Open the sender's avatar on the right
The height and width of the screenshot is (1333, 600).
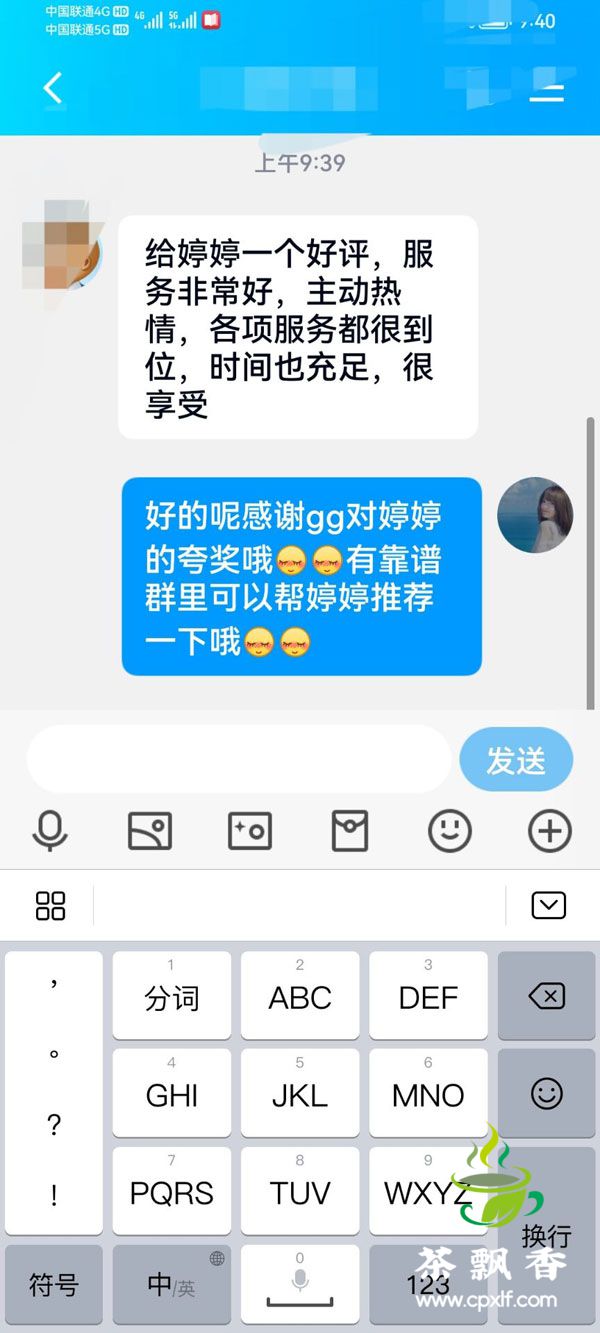(x=535, y=515)
